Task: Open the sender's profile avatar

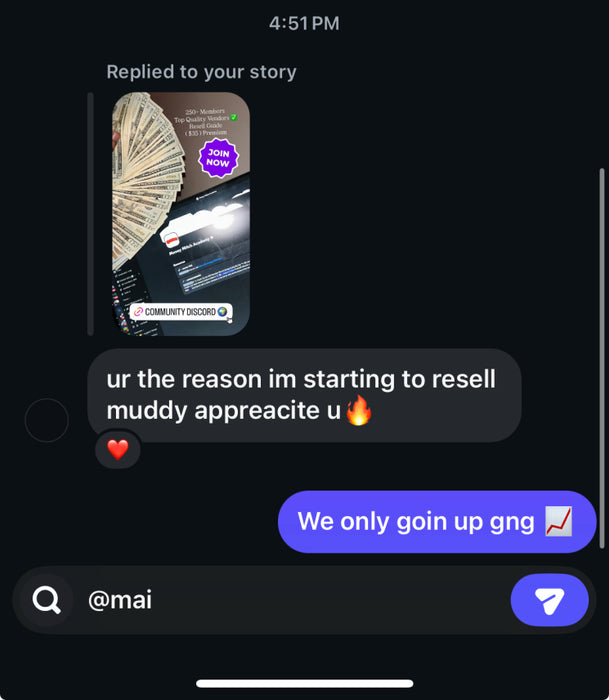Action: [46, 420]
